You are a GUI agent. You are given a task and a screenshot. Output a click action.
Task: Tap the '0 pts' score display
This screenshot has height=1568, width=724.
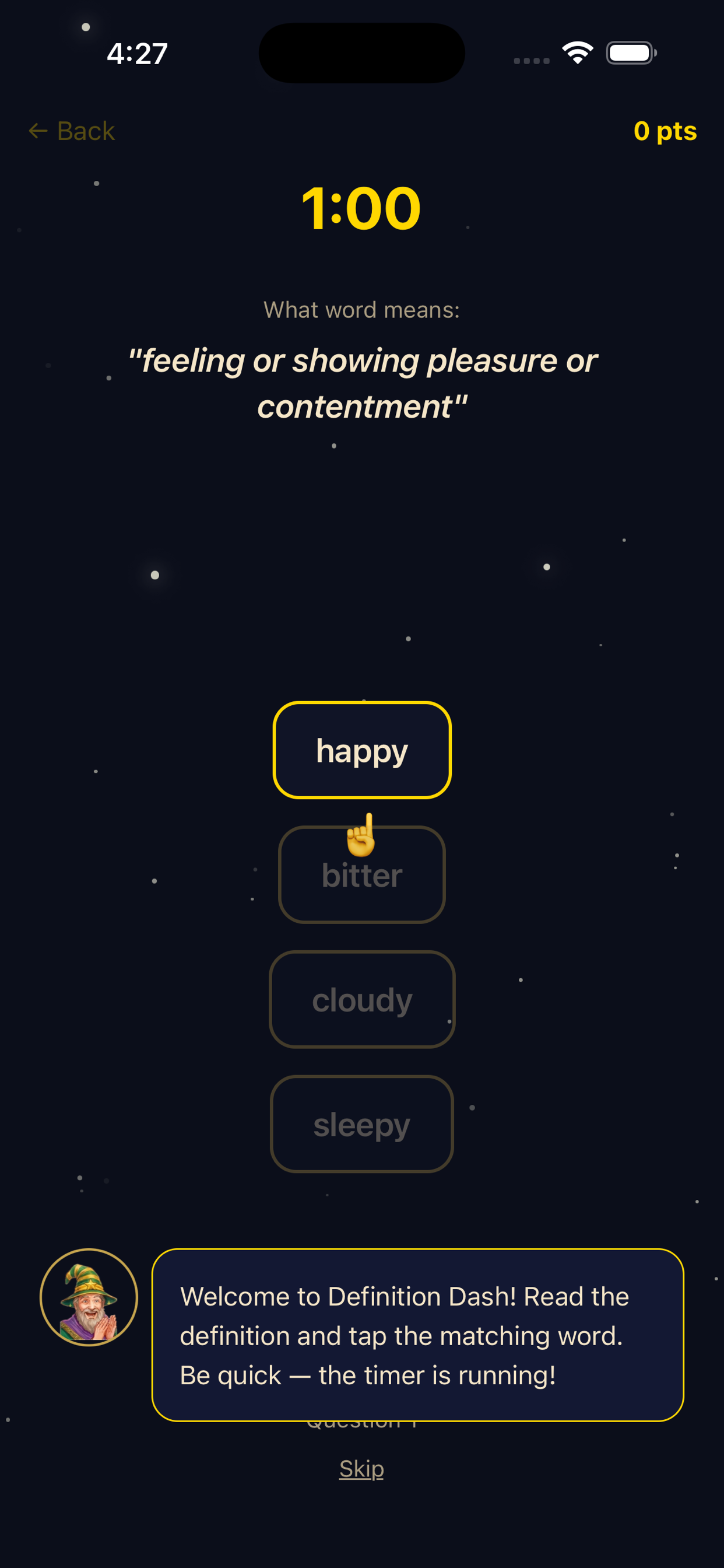click(x=666, y=131)
